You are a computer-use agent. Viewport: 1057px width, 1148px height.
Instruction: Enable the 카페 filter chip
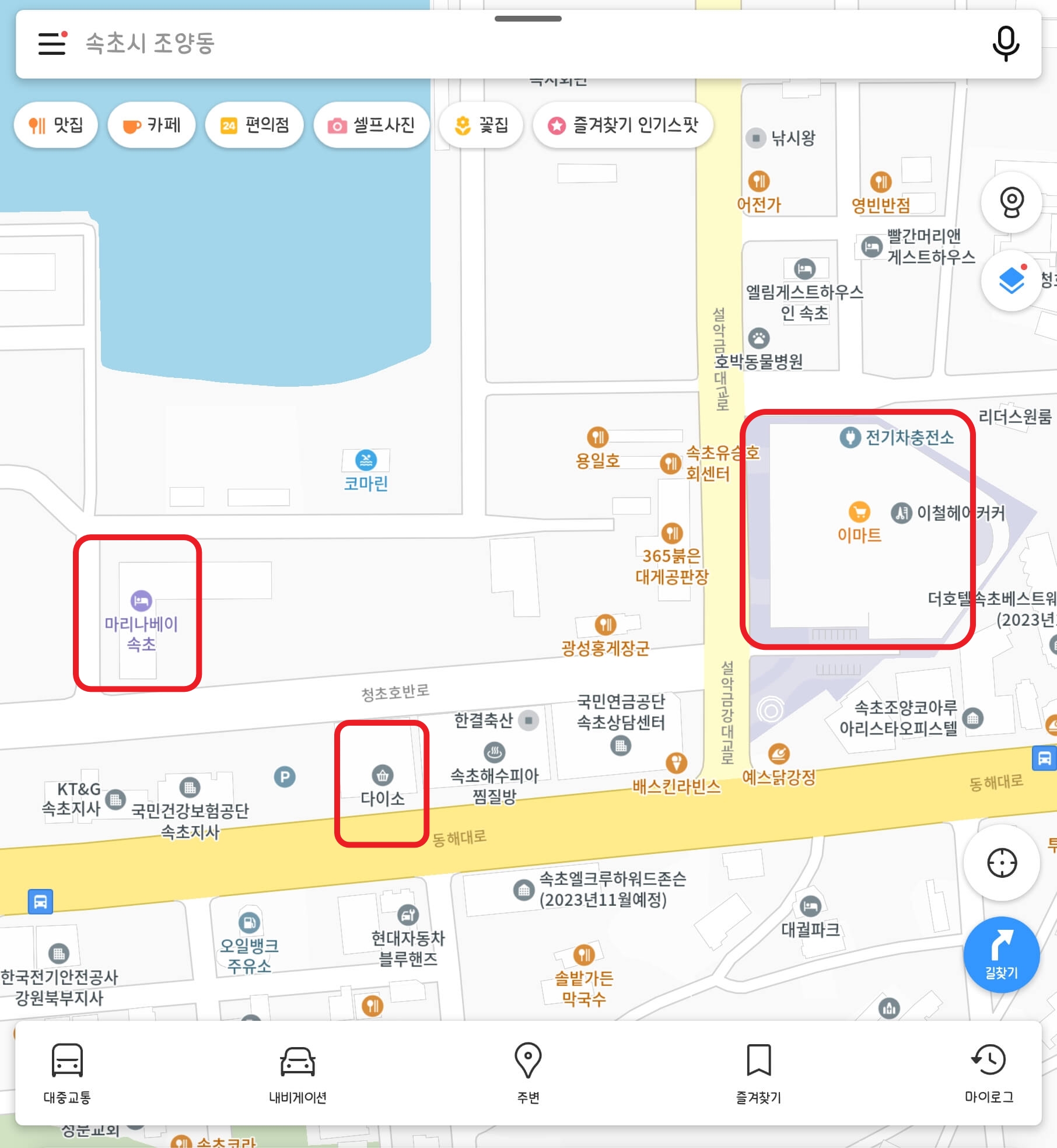click(152, 124)
